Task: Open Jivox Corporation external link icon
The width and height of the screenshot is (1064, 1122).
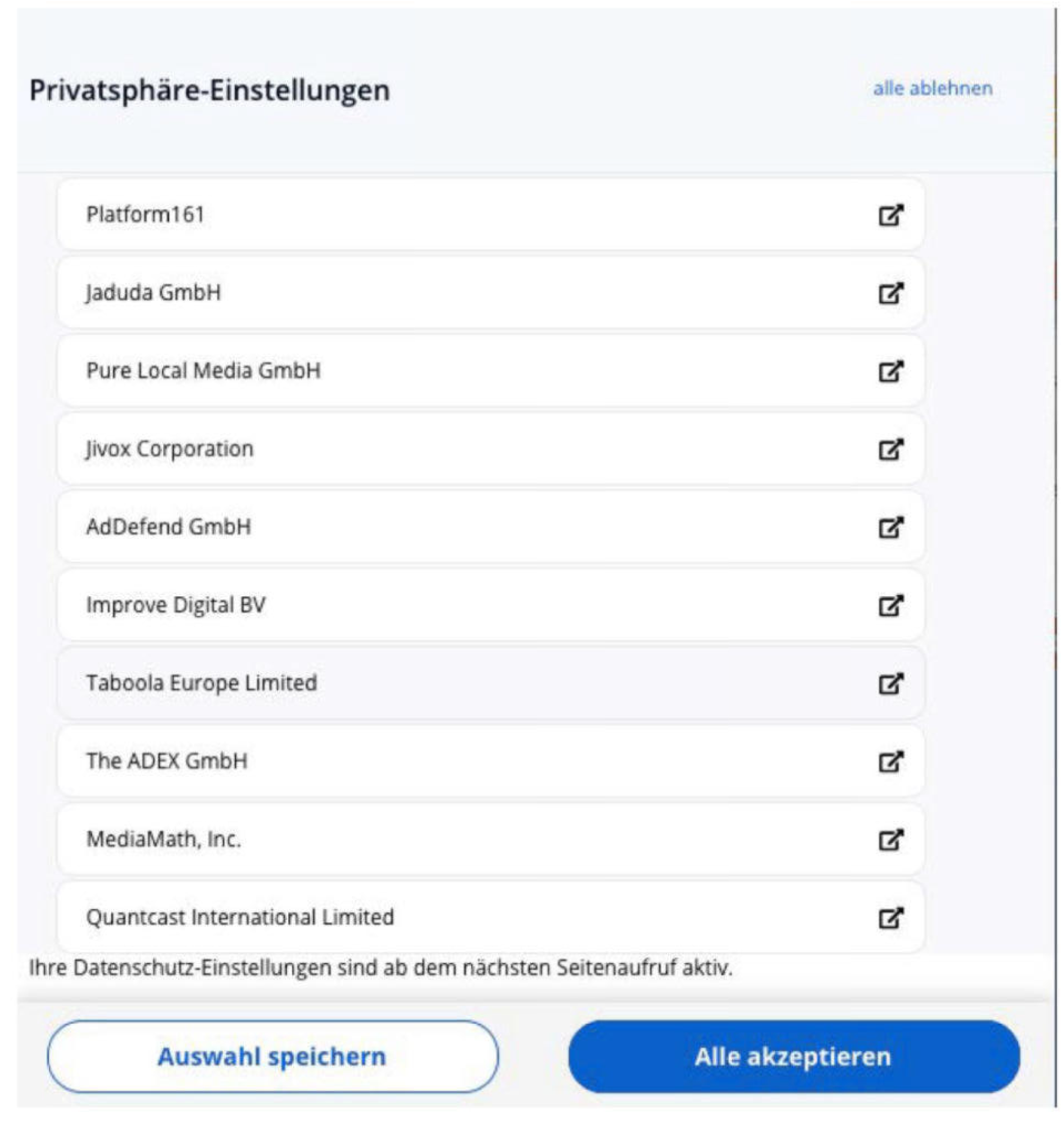Action: coord(890,449)
